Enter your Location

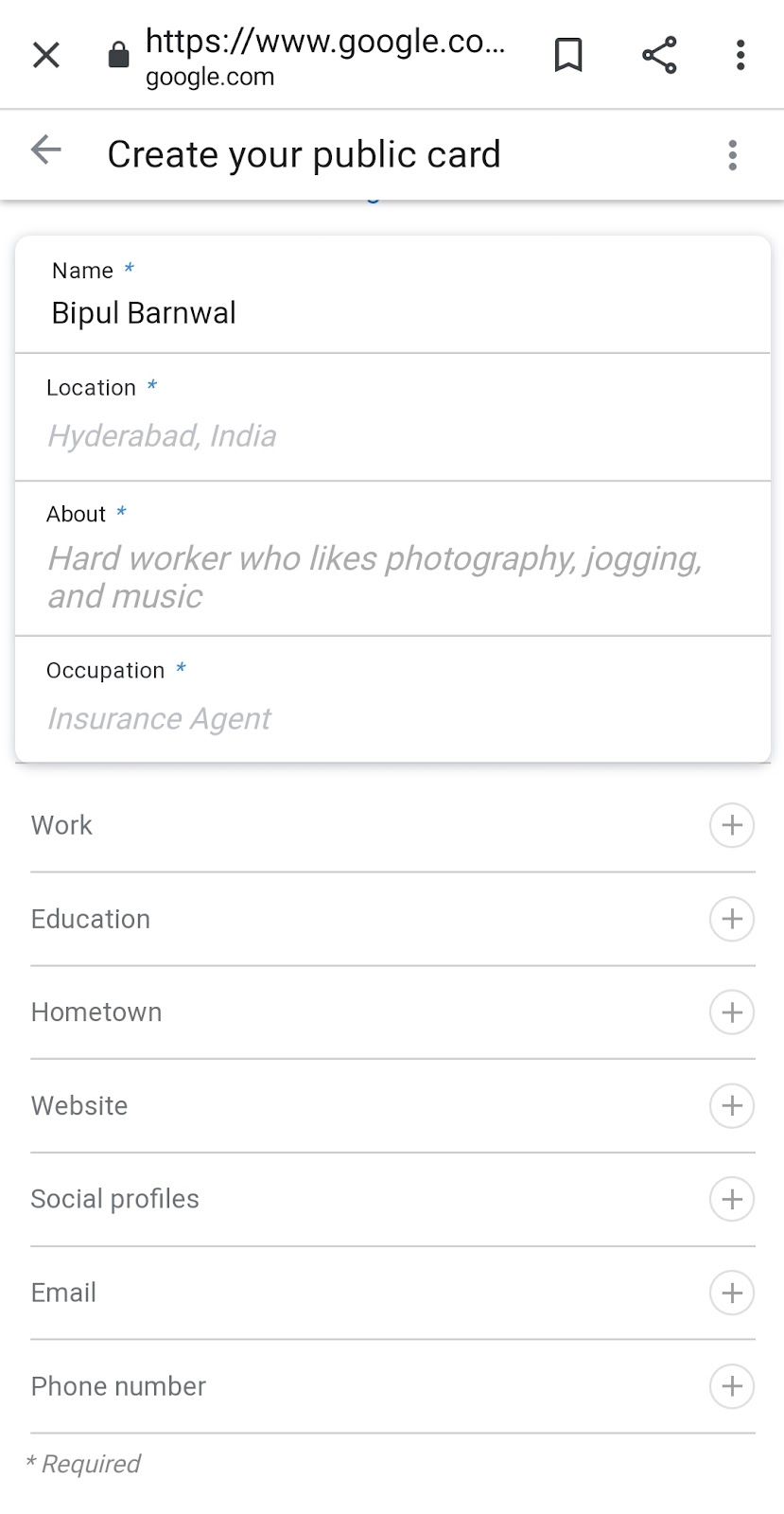392,435
